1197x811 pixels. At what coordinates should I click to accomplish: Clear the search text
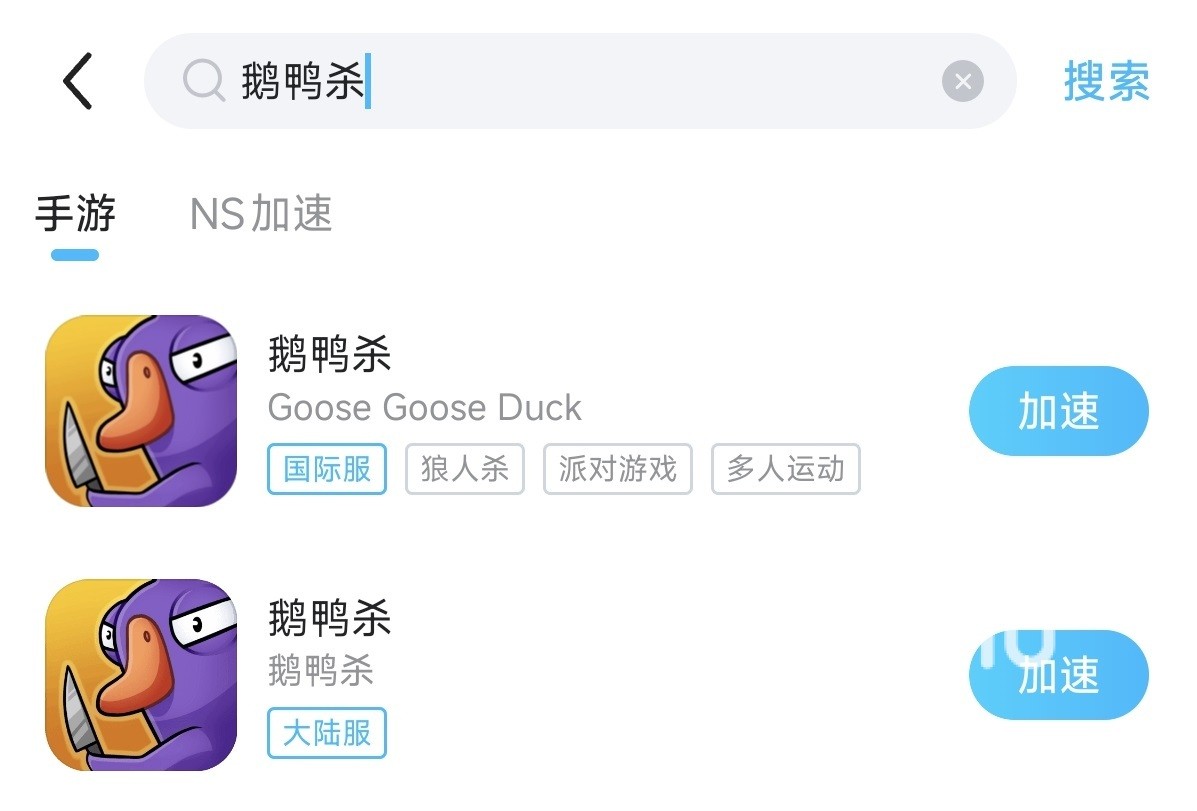click(962, 81)
